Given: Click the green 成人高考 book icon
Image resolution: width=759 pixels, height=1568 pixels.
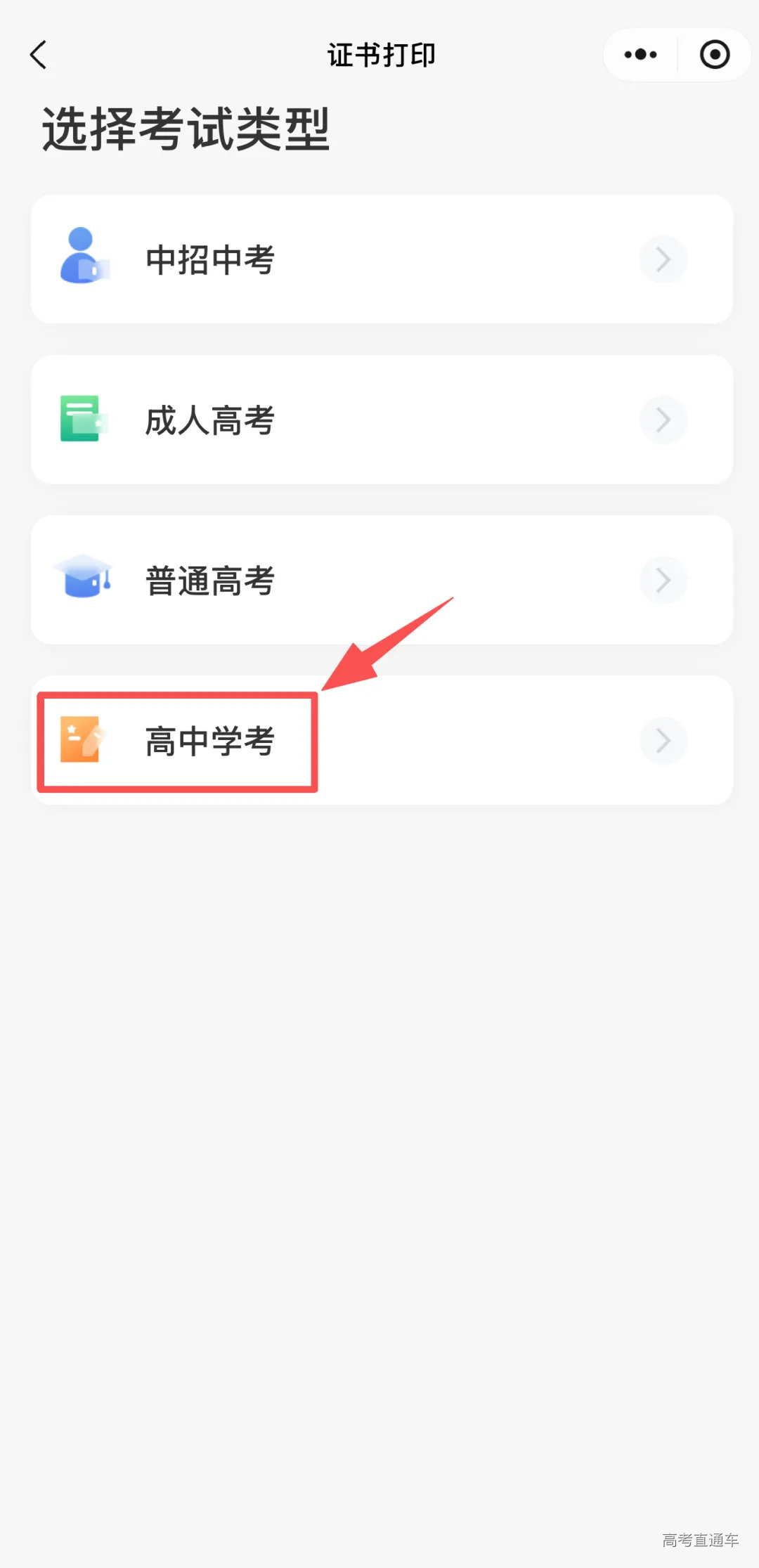Looking at the screenshot, I should pos(83,419).
